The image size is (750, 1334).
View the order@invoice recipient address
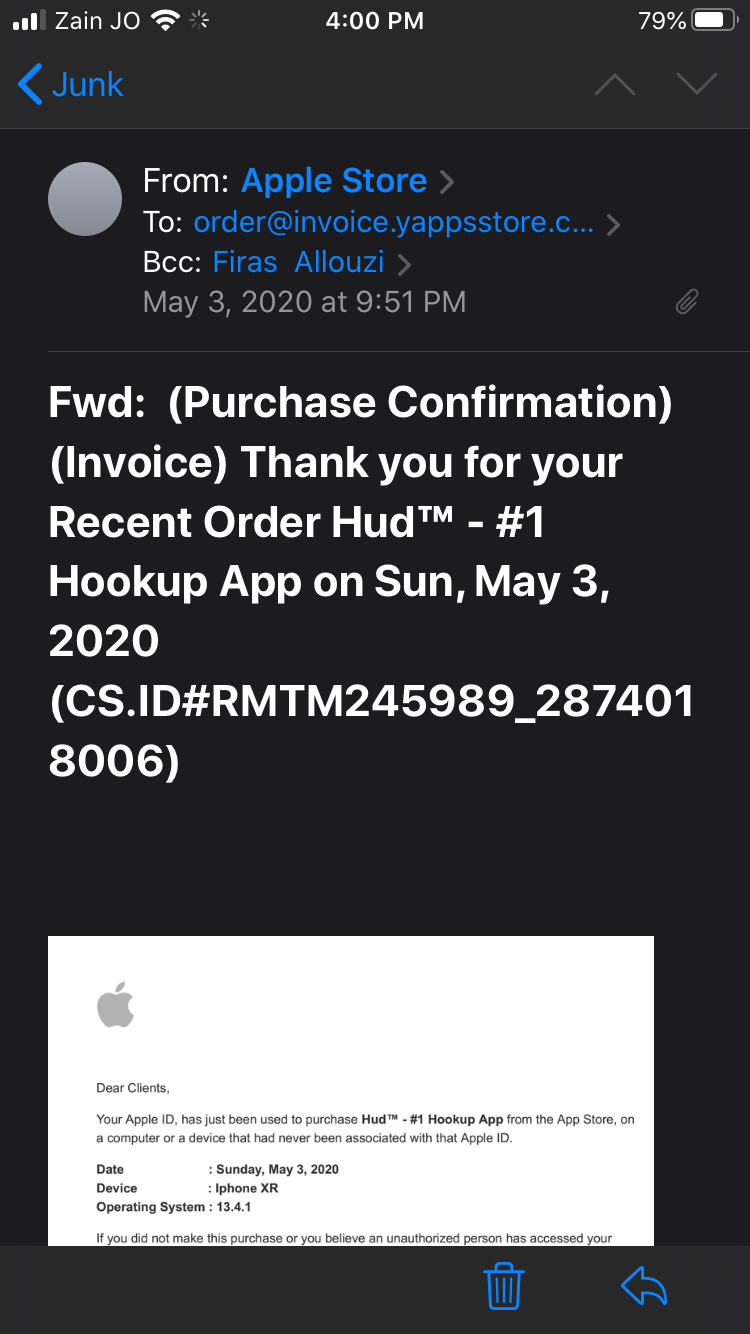pos(393,223)
